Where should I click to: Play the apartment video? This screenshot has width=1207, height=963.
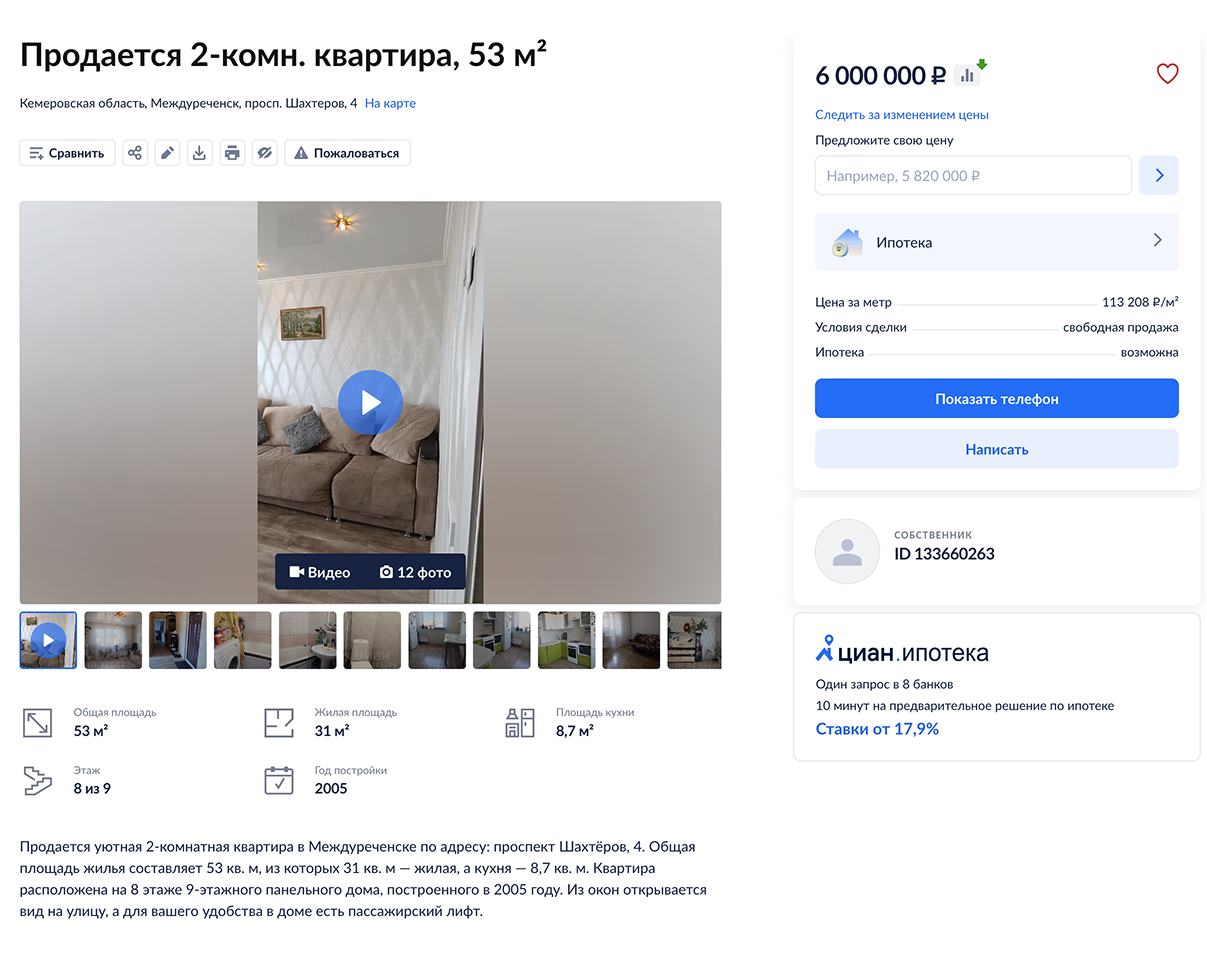pyautogui.click(x=370, y=402)
